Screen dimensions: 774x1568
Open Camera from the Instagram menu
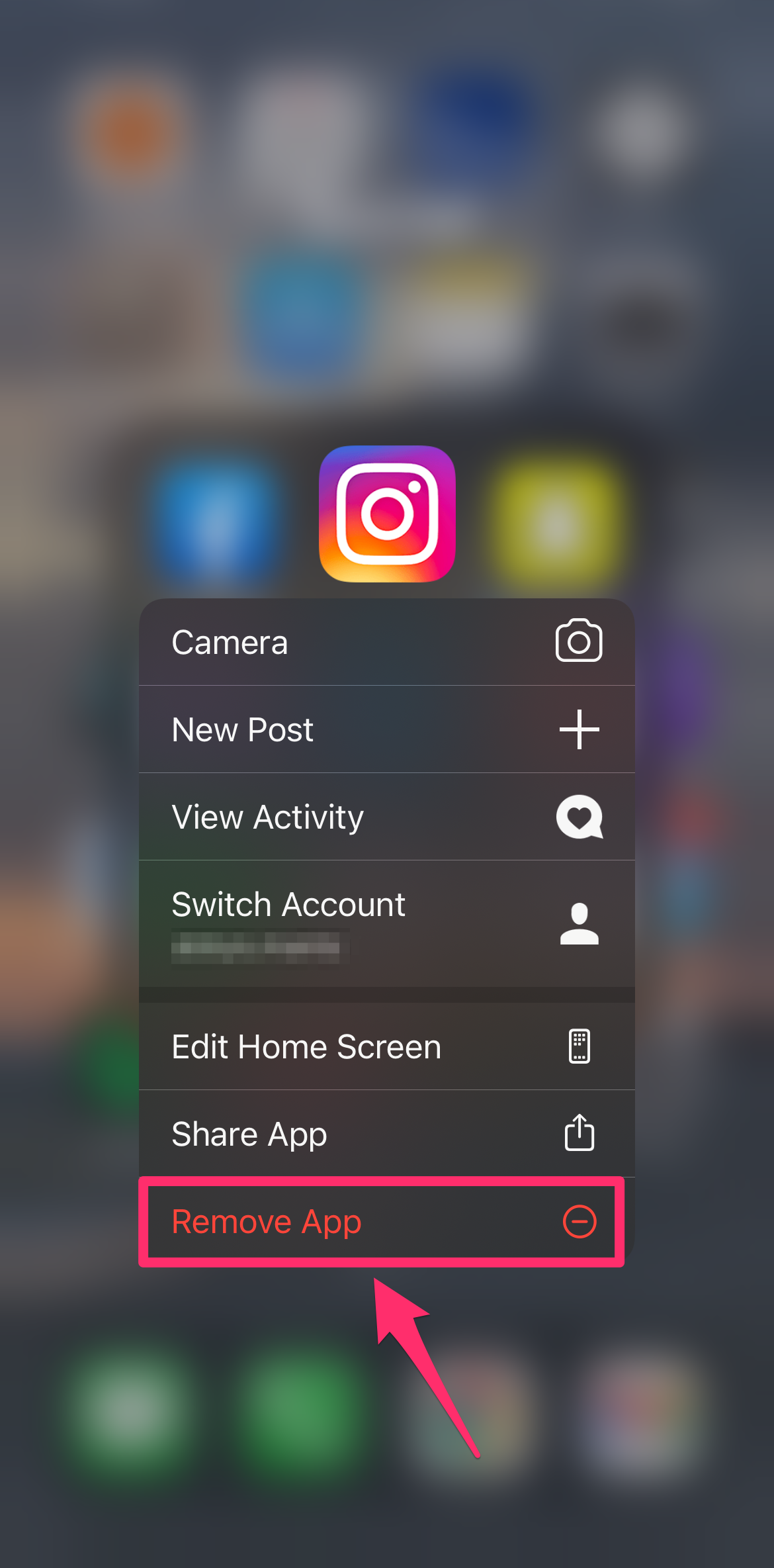click(x=387, y=642)
